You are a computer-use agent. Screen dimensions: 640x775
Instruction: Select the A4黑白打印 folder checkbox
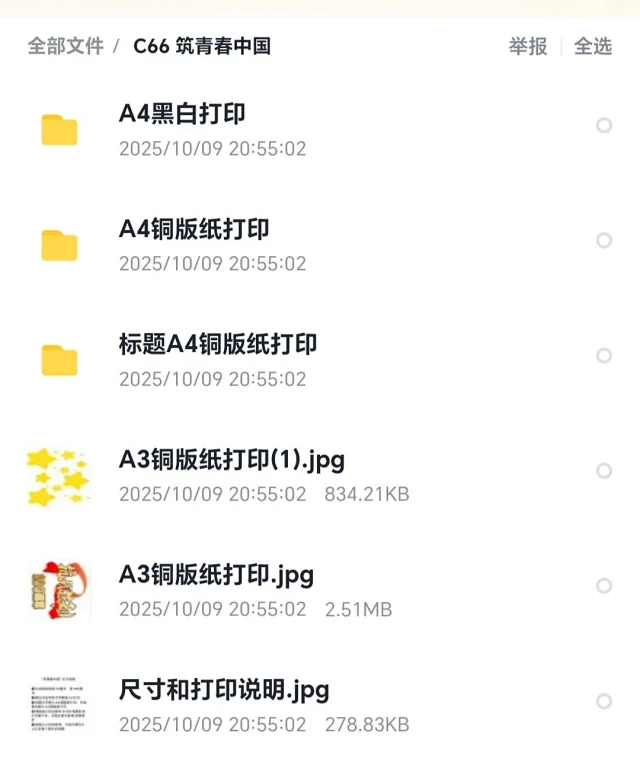[x=604, y=125]
